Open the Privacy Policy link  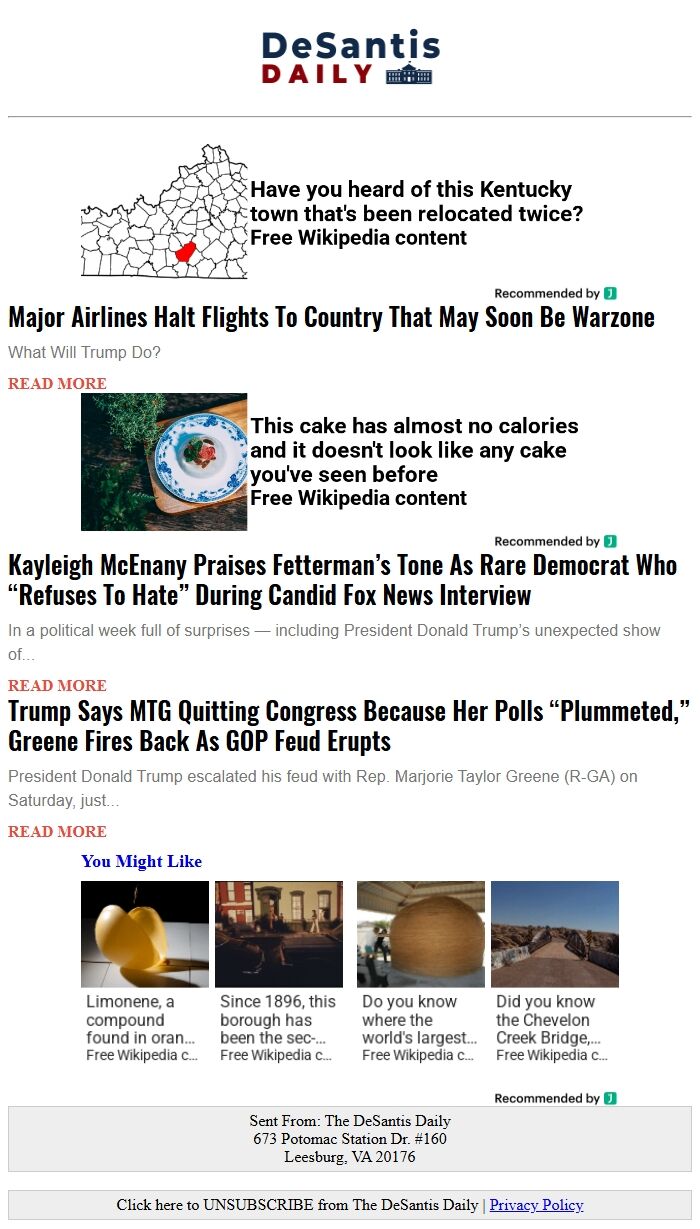point(536,1205)
